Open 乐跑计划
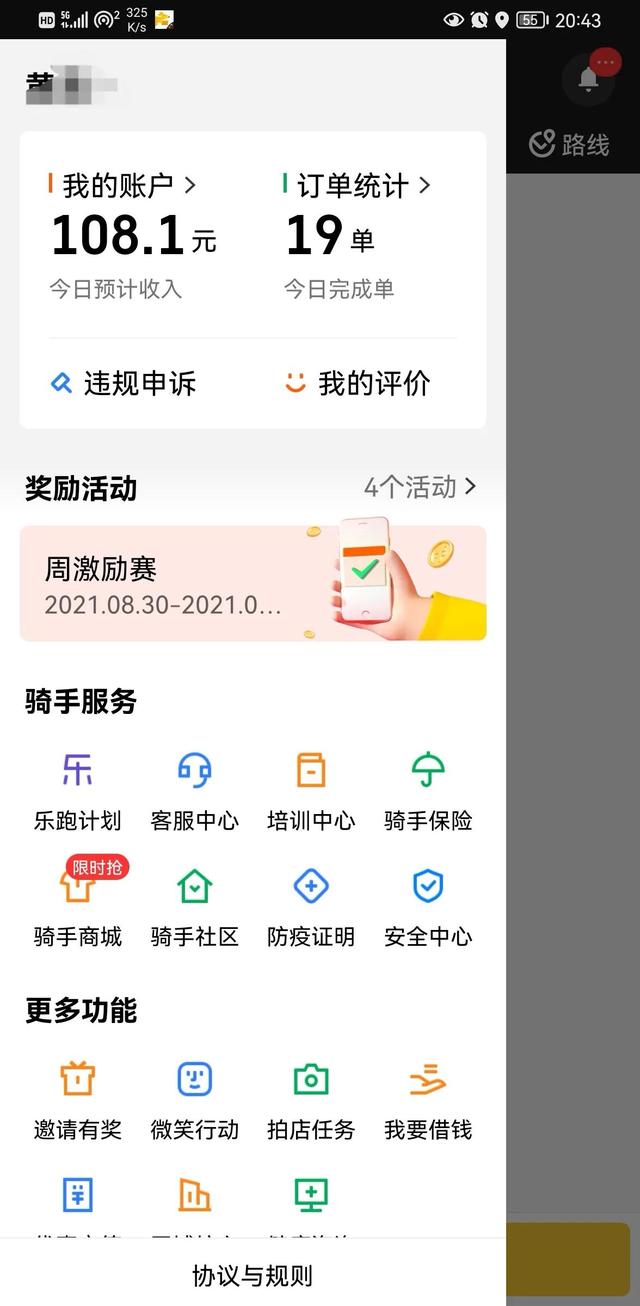The width and height of the screenshot is (640, 1306). tap(77, 790)
